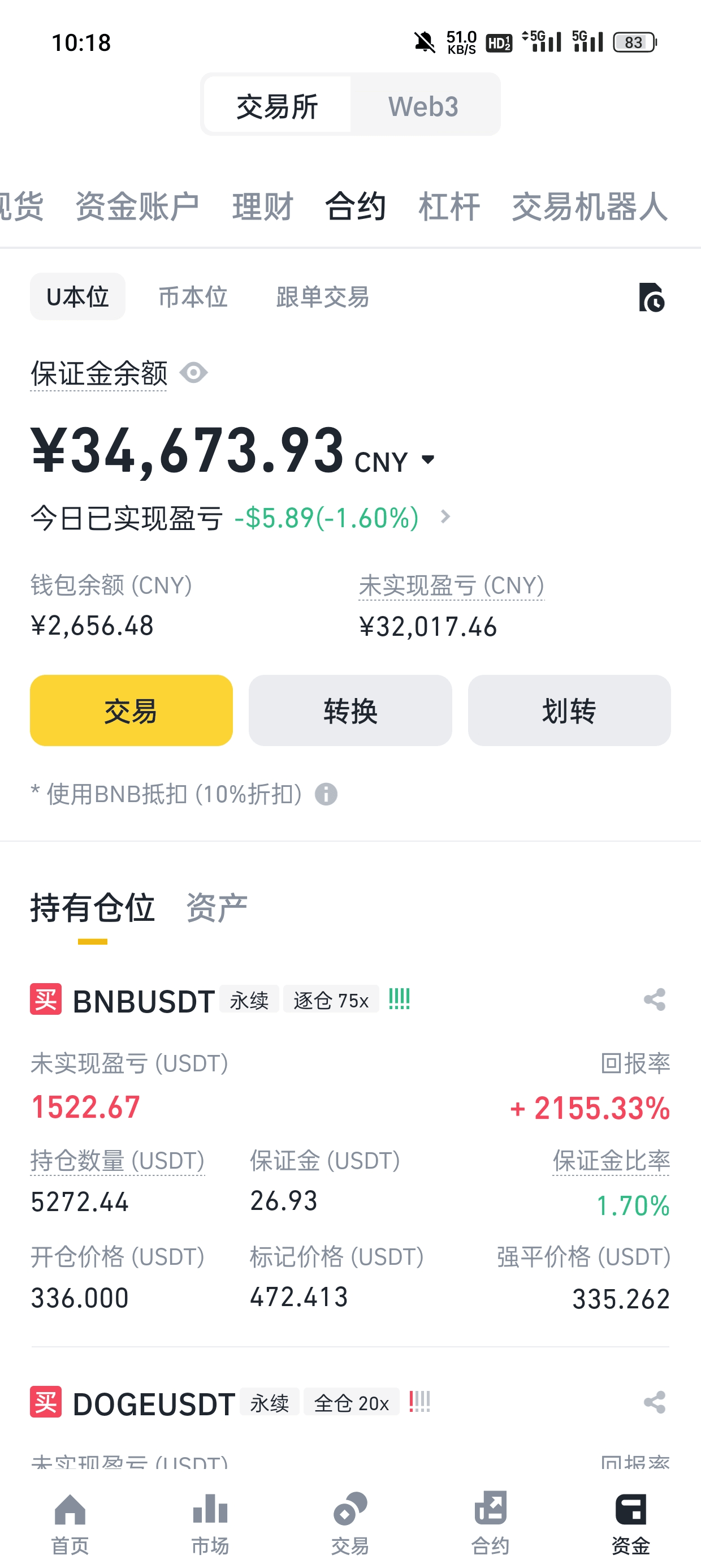Open the transaction history icon
Screen dimensions: 701x1568
tap(651, 298)
